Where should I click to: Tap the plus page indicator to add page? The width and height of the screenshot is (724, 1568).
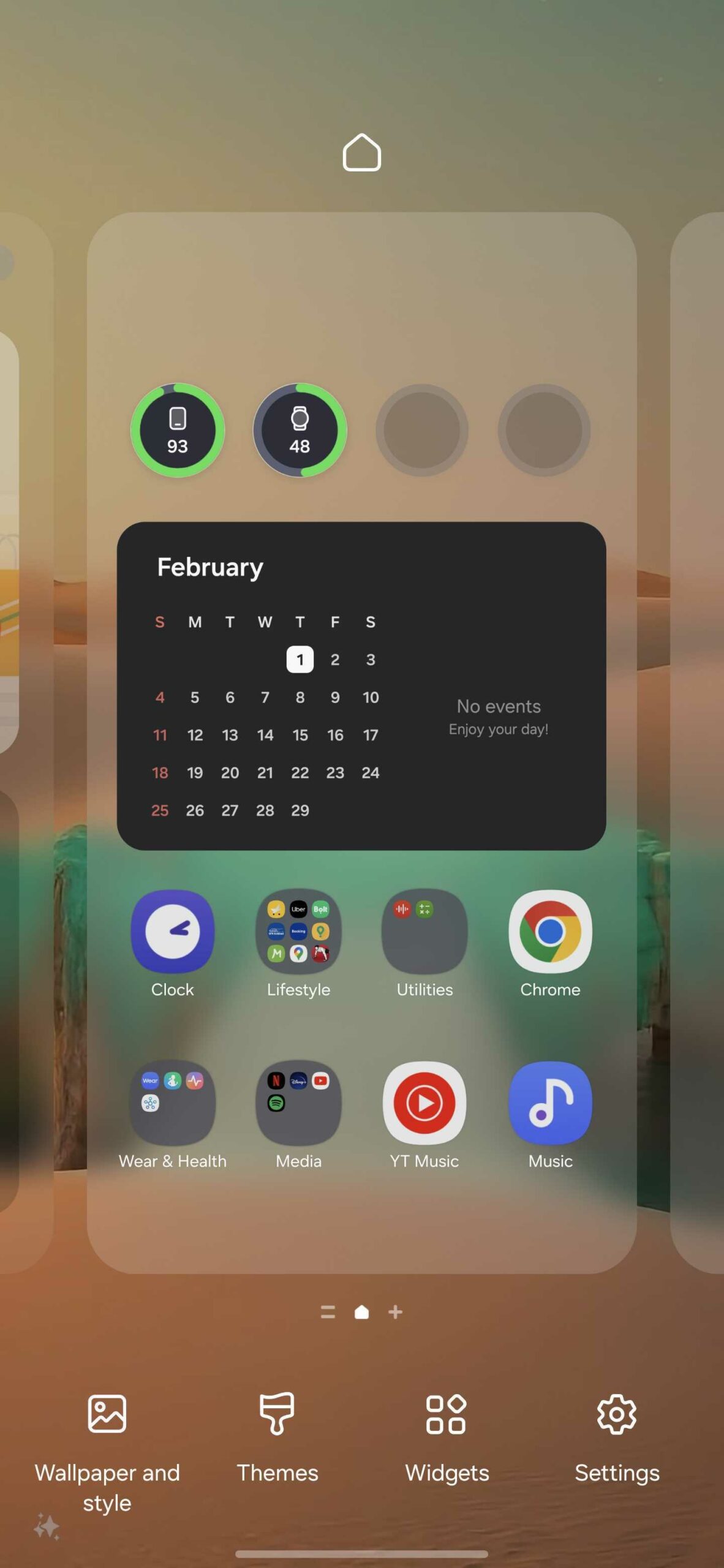click(396, 1311)
